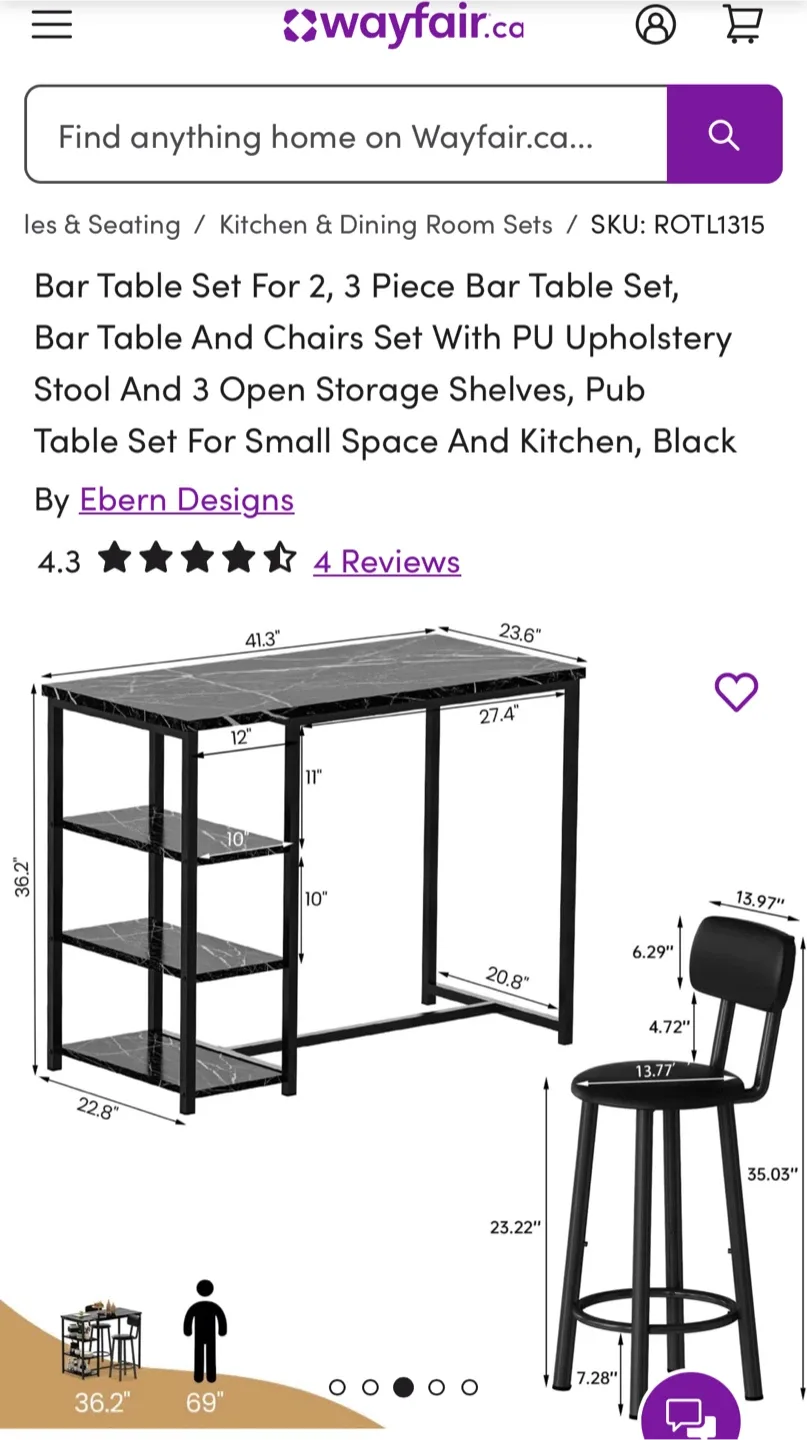Open the les & Seating breadcrumb
Viewport: 807px width, 1440px height.
pyautogui.click(x=100, y=224)
